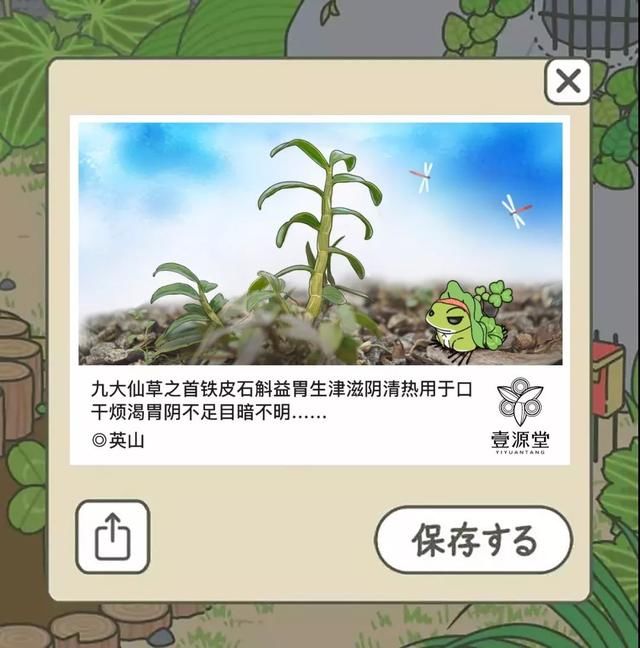Share the postcard photo

[112, 537]
